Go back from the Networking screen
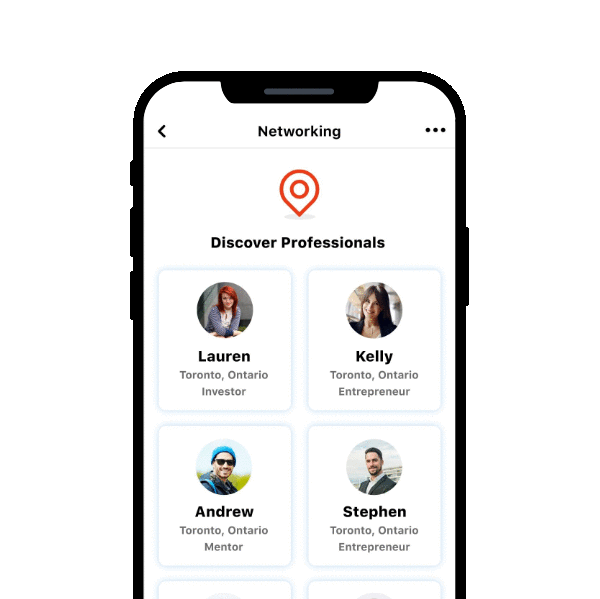This screenshot has height=599, width=600. click(x=162, y=131)
